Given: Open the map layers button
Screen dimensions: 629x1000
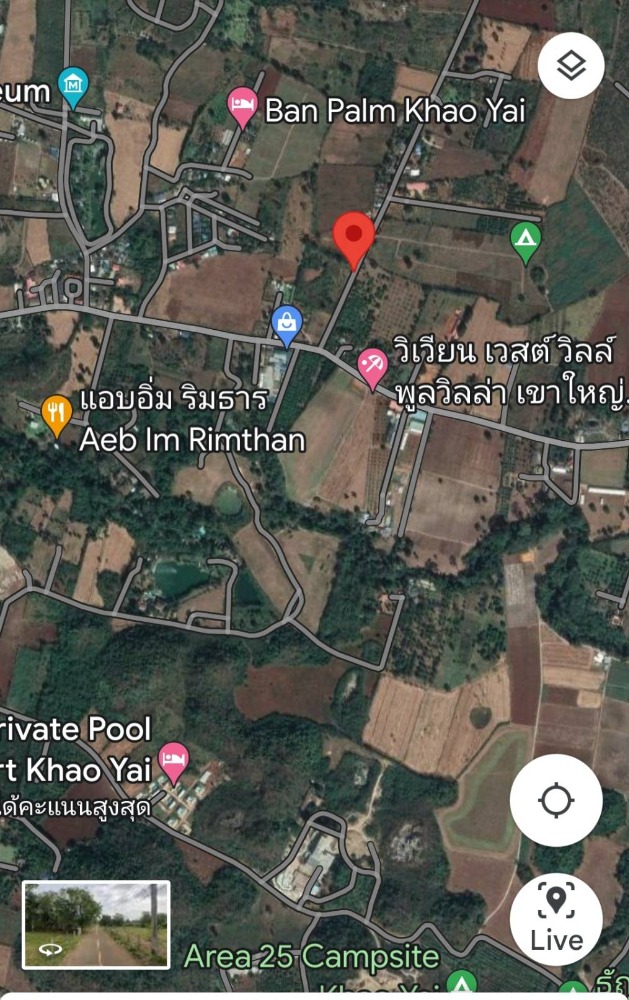Looking at the screenshot, I should (570, 66).
